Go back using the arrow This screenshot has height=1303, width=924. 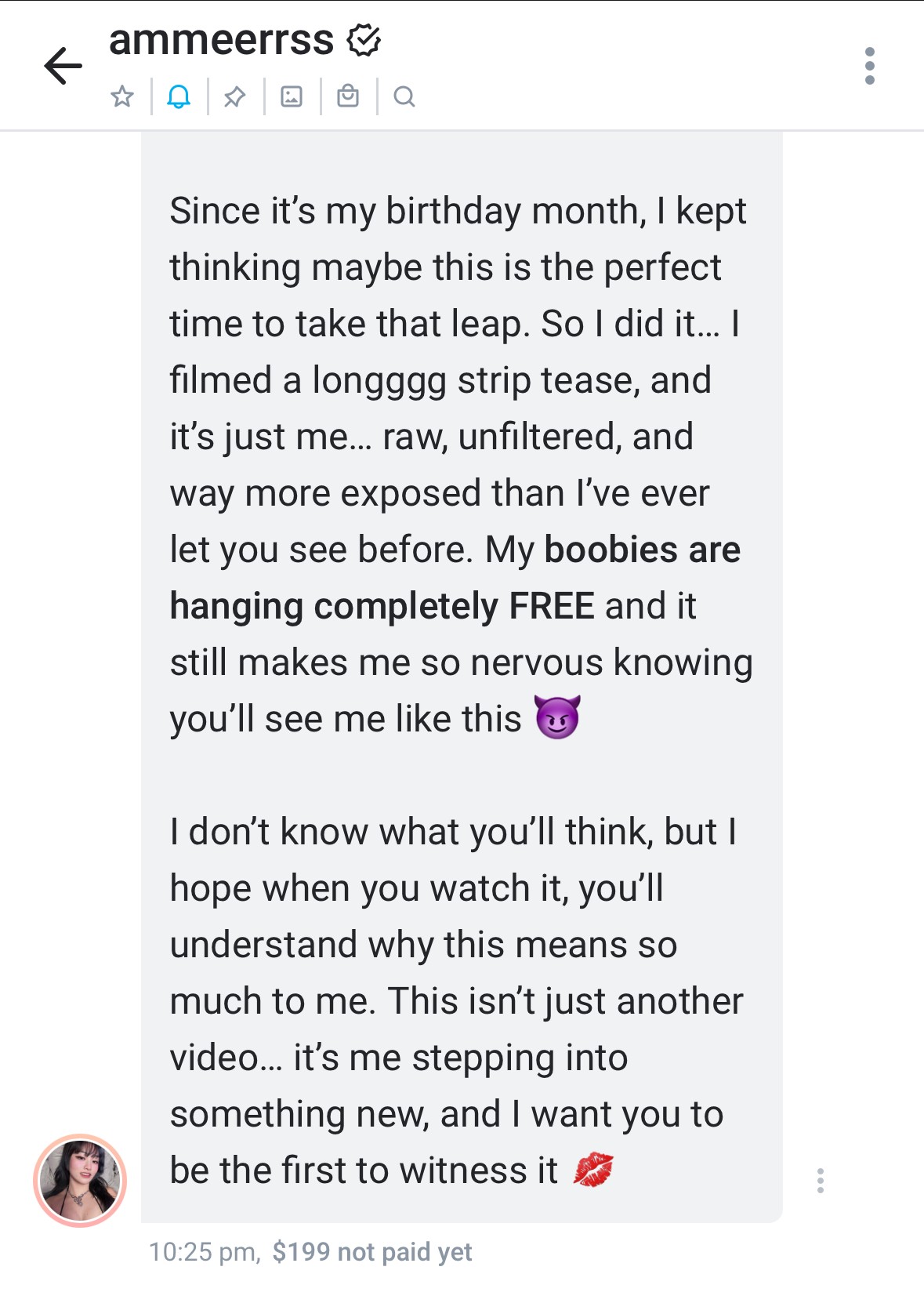63,65
